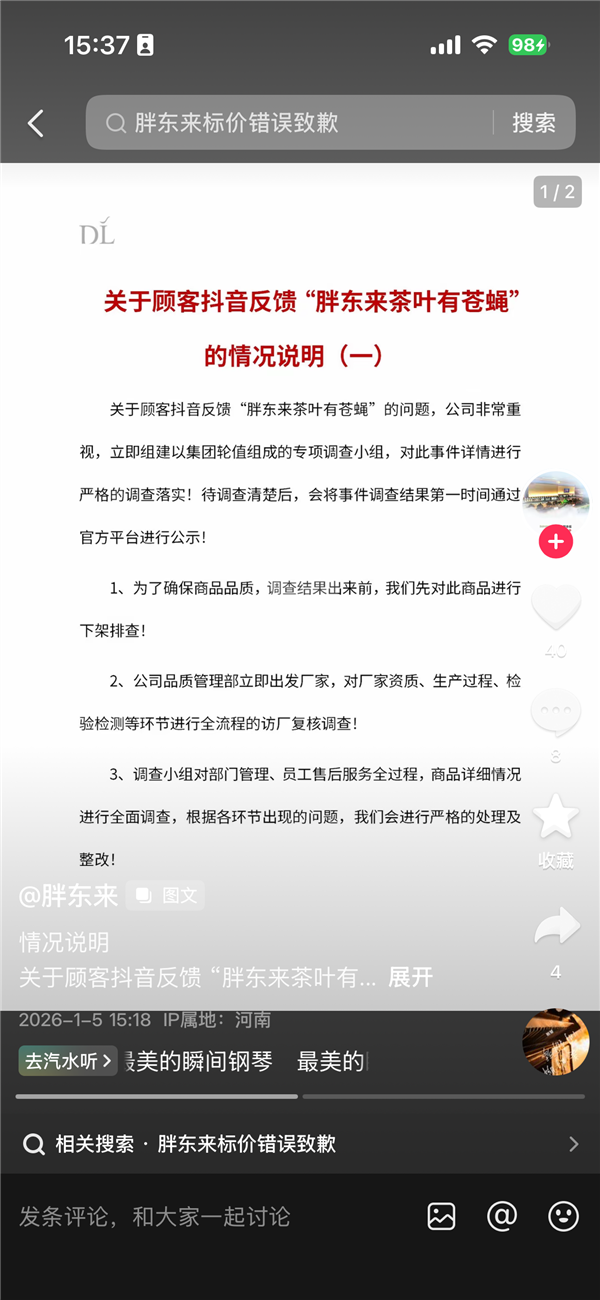Share this post with the arrow icon
The width and height of the screenshot is (600, 1300).
pos(556,926)
